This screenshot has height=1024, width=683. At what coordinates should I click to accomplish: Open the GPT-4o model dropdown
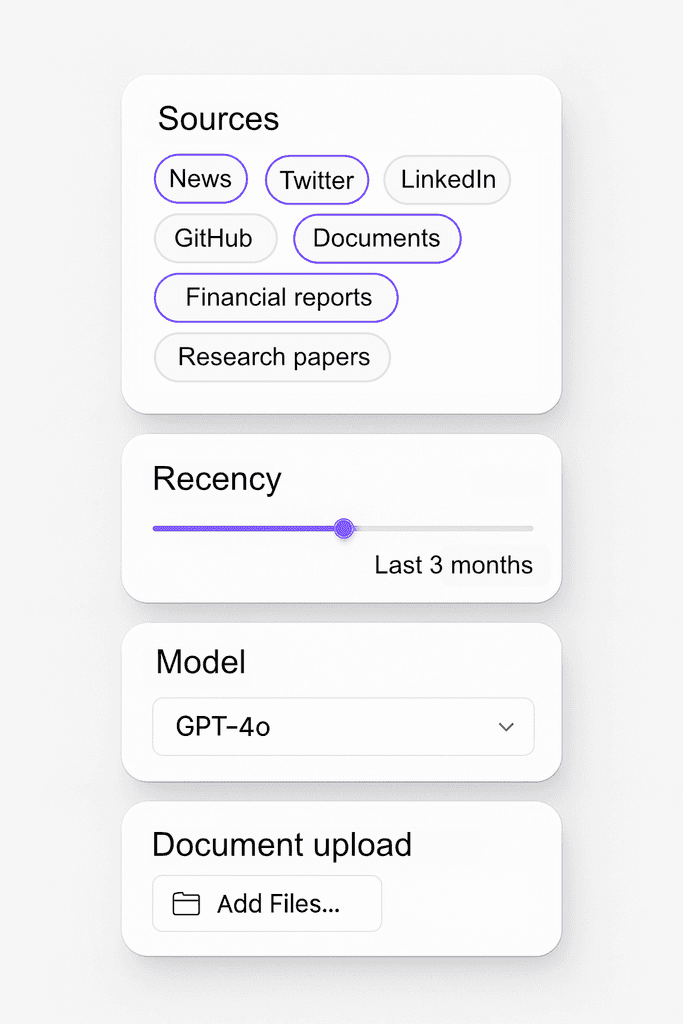point(343,727)
